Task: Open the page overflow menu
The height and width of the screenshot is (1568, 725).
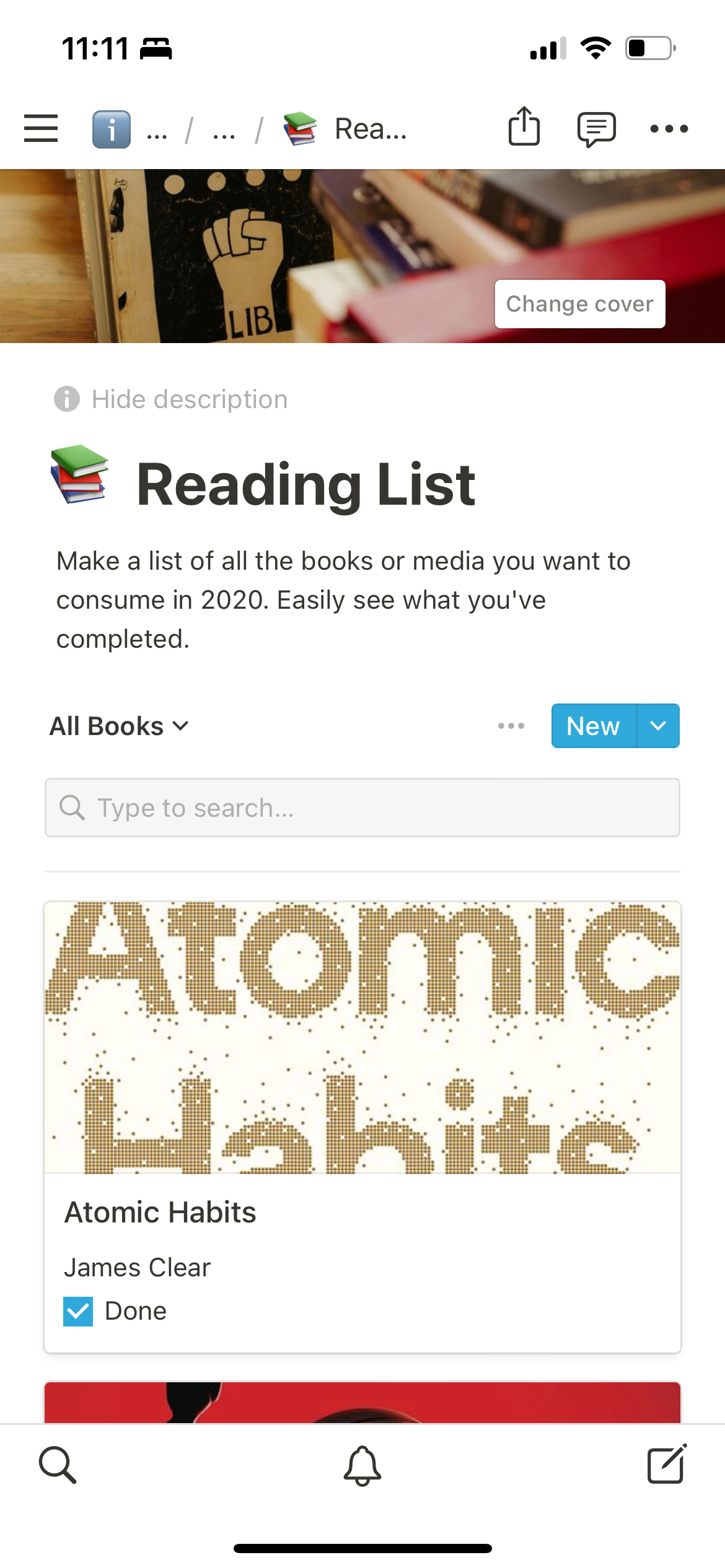Action: pyautogui.click(x=669, y=129)
